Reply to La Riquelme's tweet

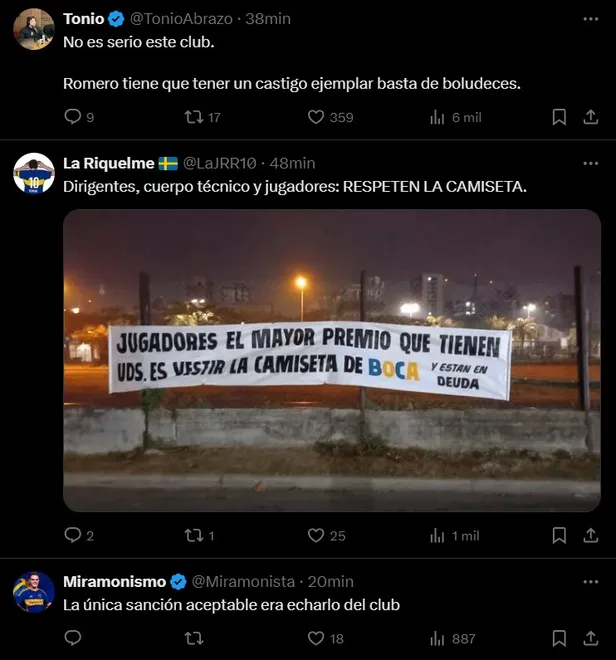73,535
